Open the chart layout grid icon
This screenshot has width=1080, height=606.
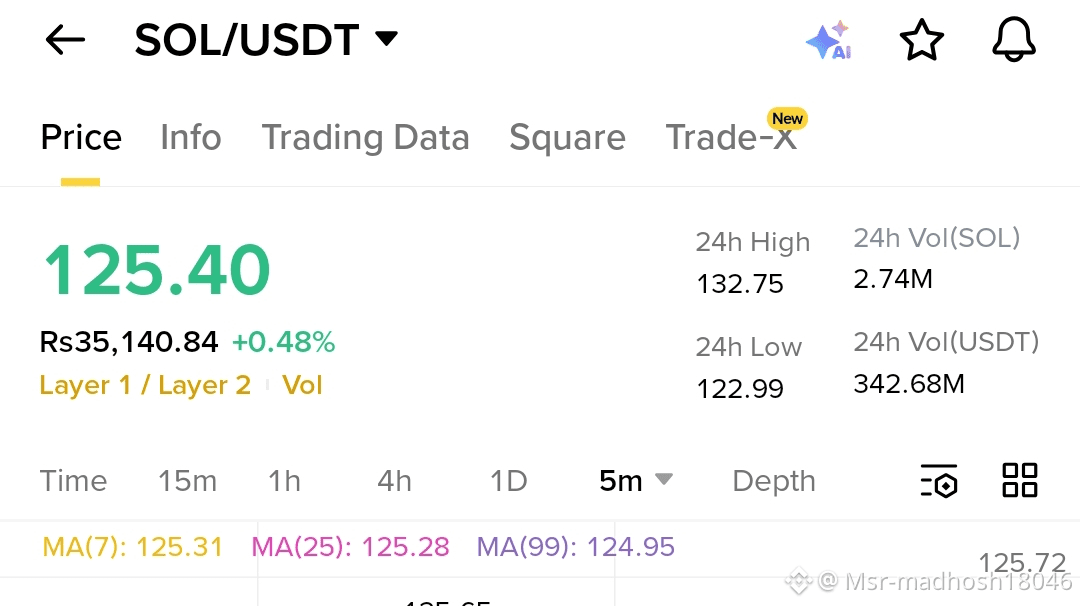pyautogui.click(x=1019, y=480)
